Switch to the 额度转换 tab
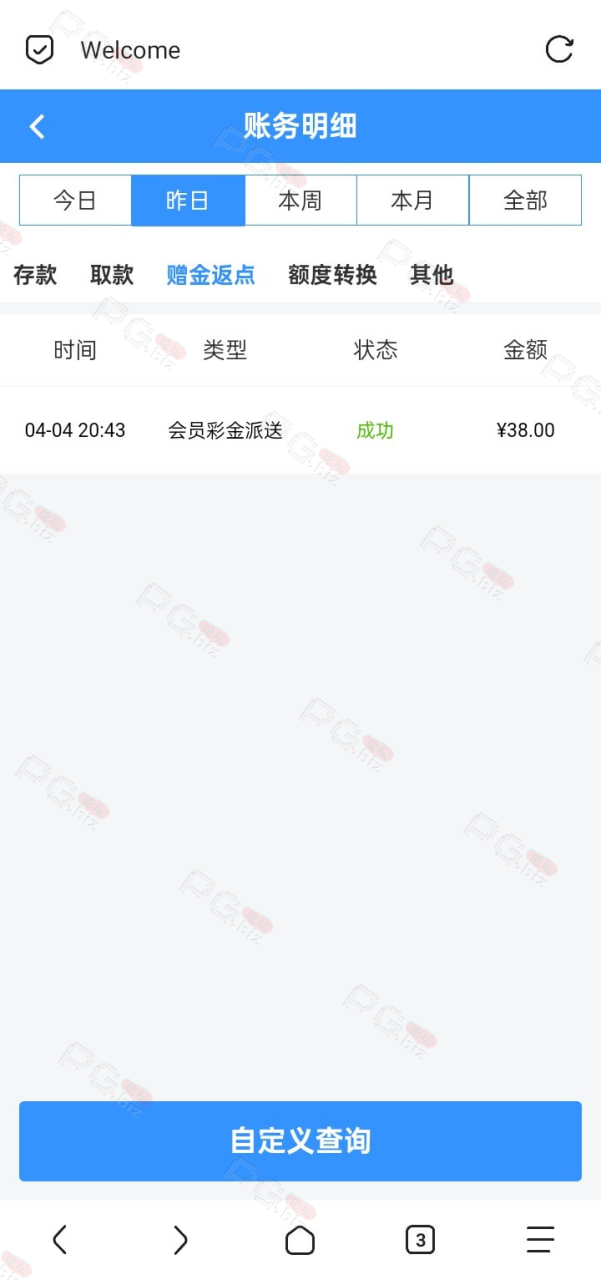This screenshot has height=1280, width=601. point(332,275)
